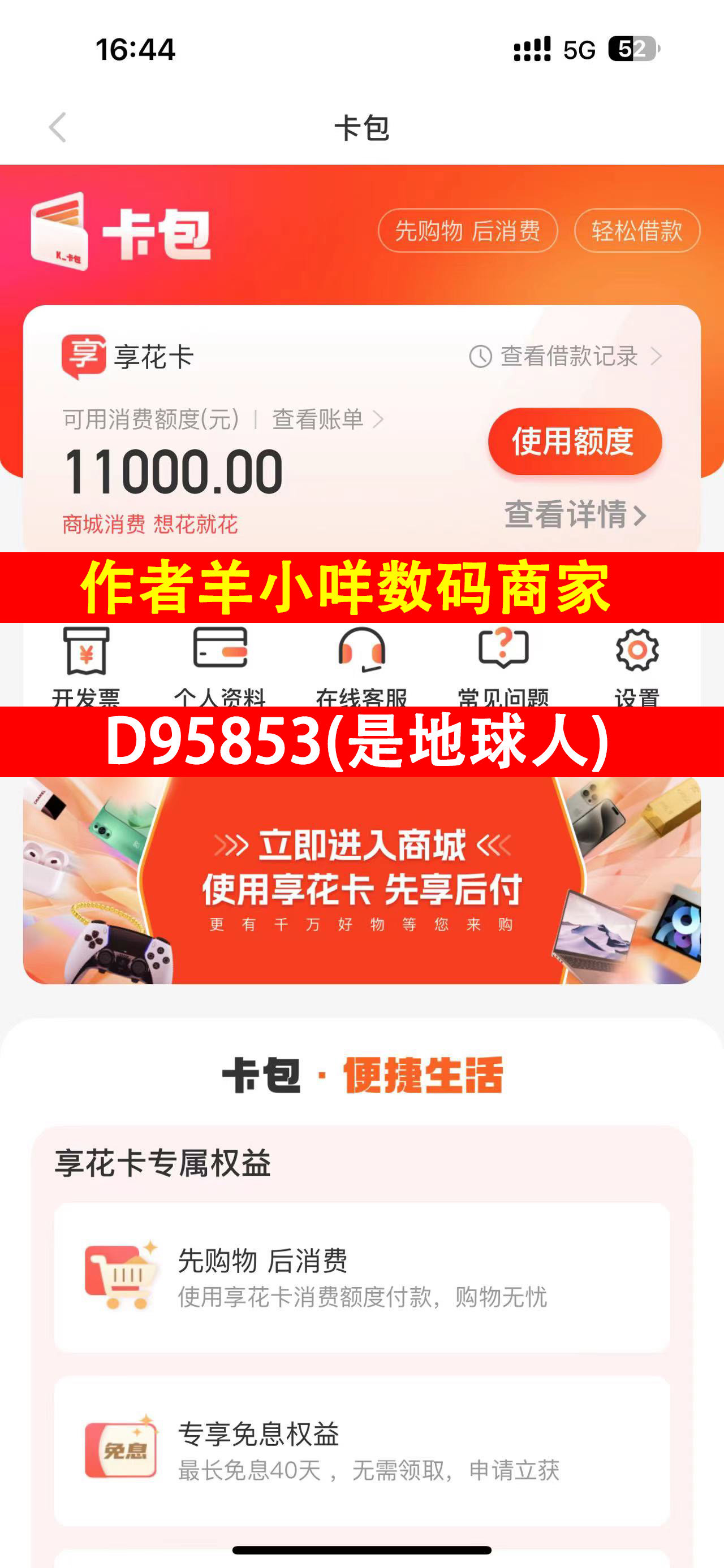This screenshot has height=1568, width=724.
Task: Open the 查看账单 bill link
Action: (327, 419)
